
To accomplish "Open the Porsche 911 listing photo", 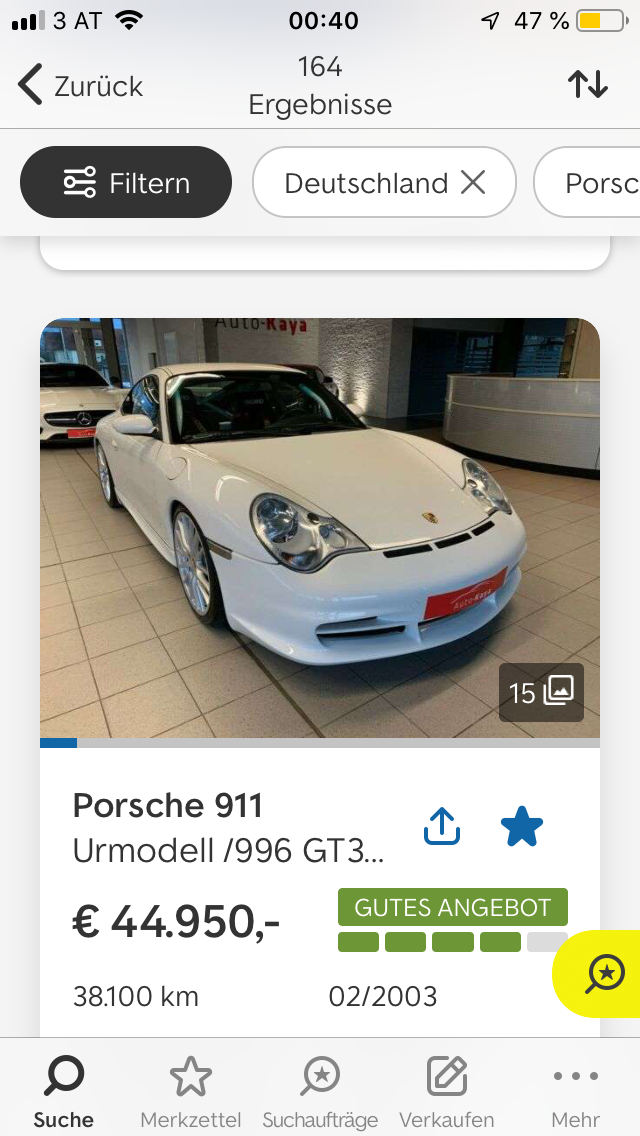I will (x=320, y=528).
